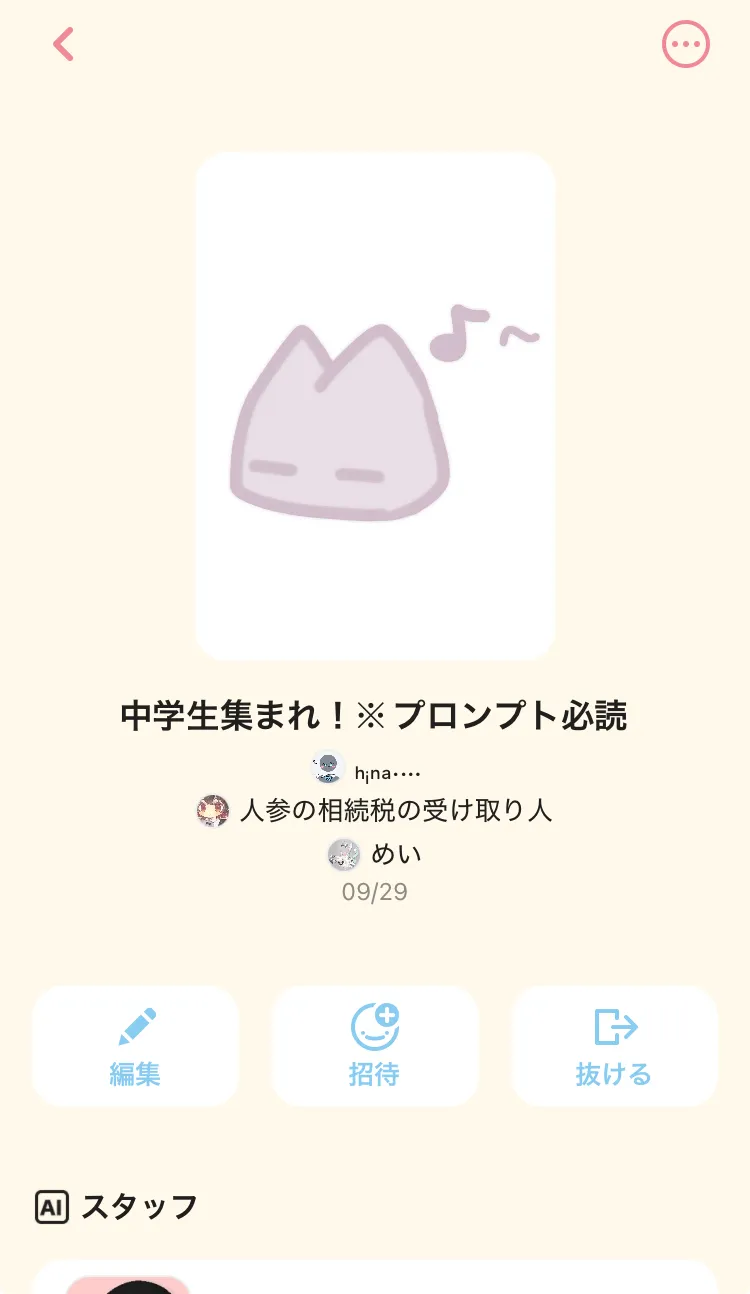This screenshot has height=1294, width=750.
Task: Open the three-dot overflow menu
Action: (x=686, y=45)
